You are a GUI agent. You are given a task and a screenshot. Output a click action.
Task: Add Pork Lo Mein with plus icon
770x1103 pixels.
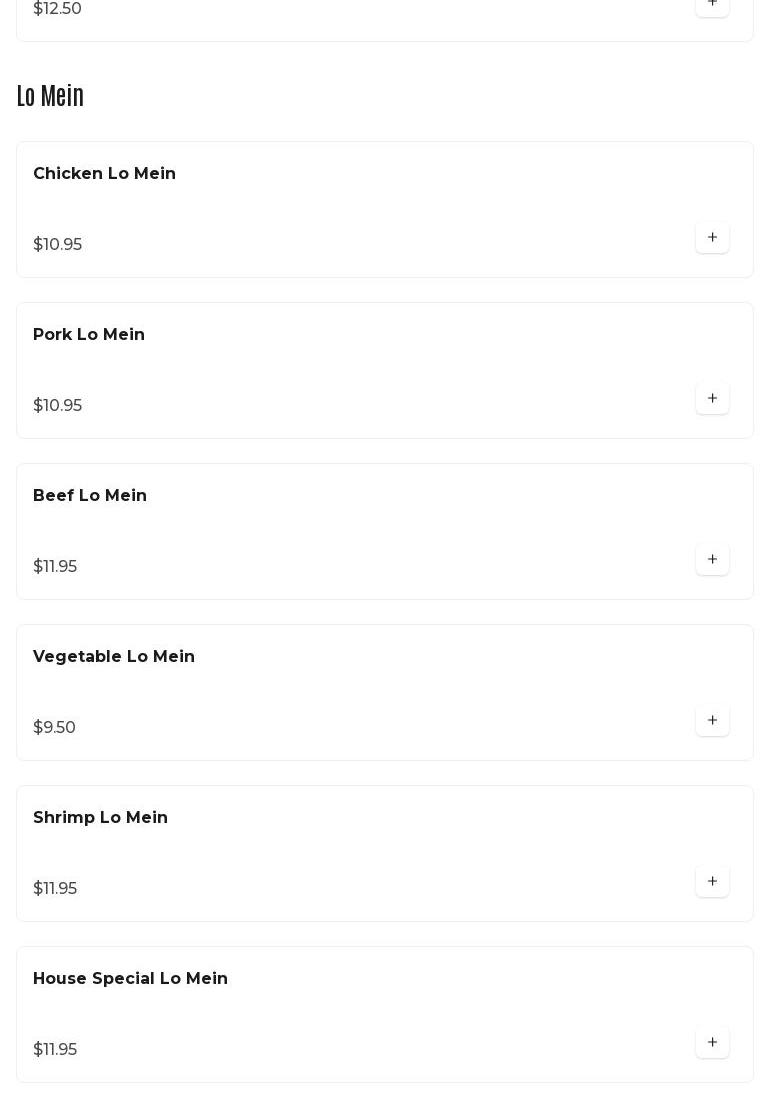pyautogui.click(x=712, y=399)
